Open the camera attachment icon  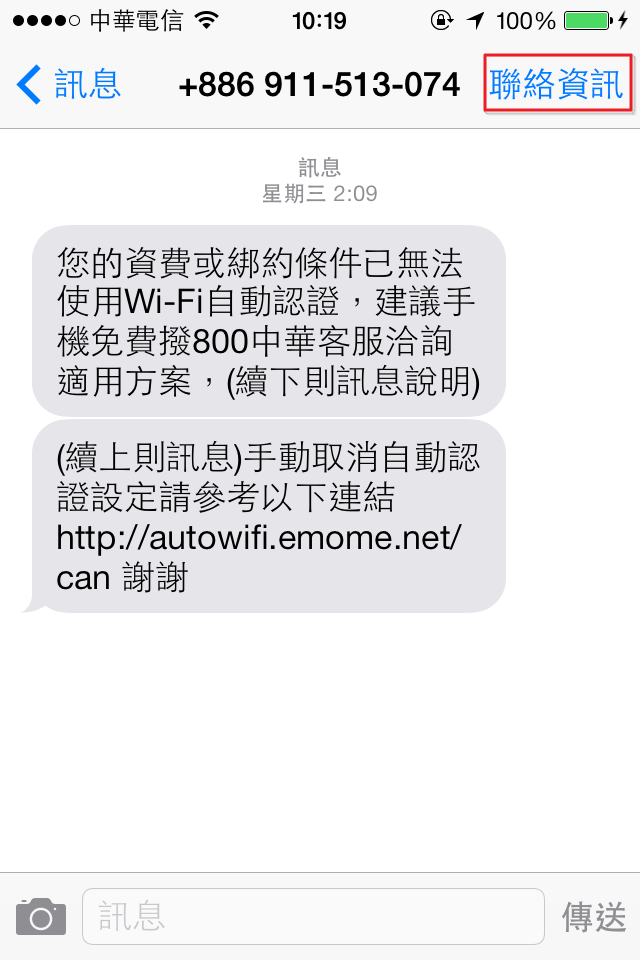click(x=41, y=916)
